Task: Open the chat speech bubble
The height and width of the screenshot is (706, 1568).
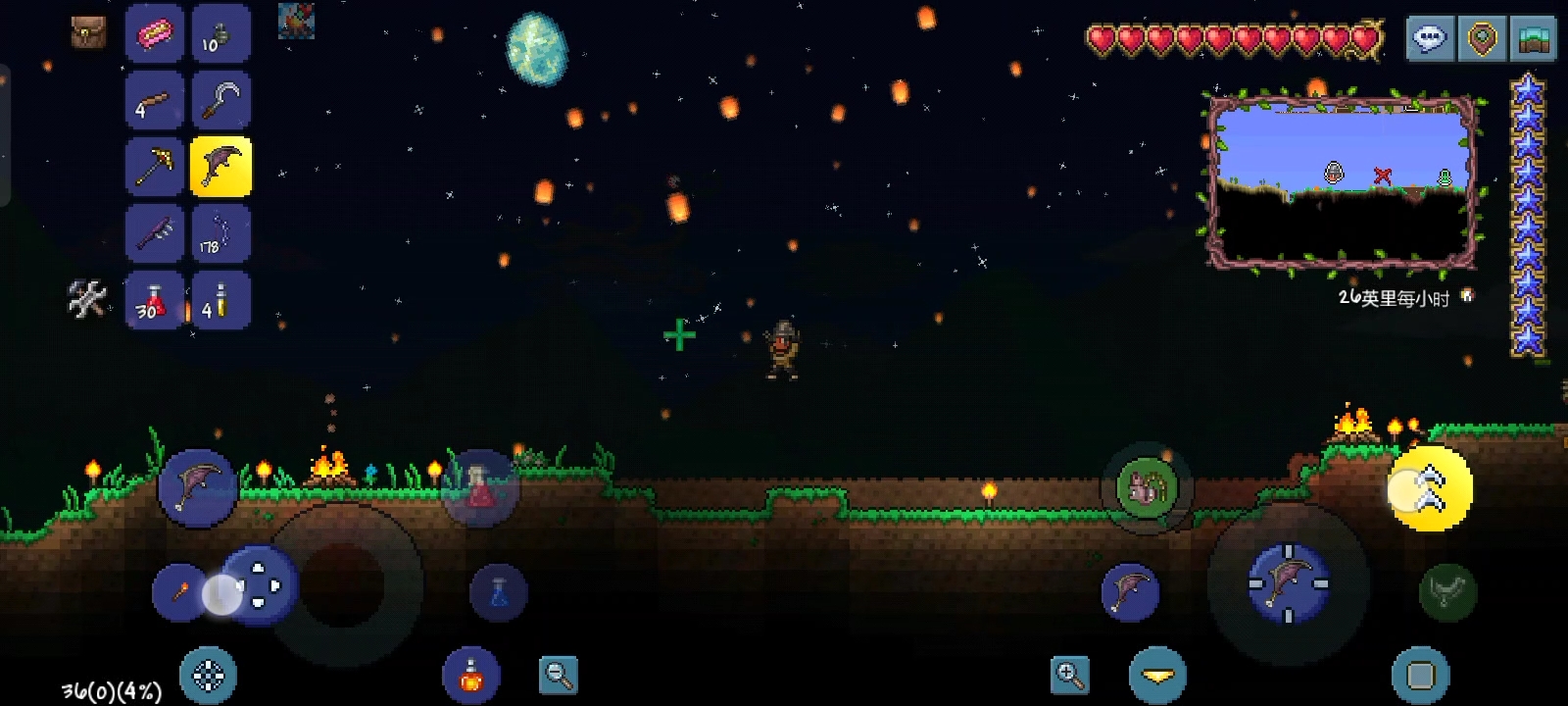Action: [x=1429, y=39]
